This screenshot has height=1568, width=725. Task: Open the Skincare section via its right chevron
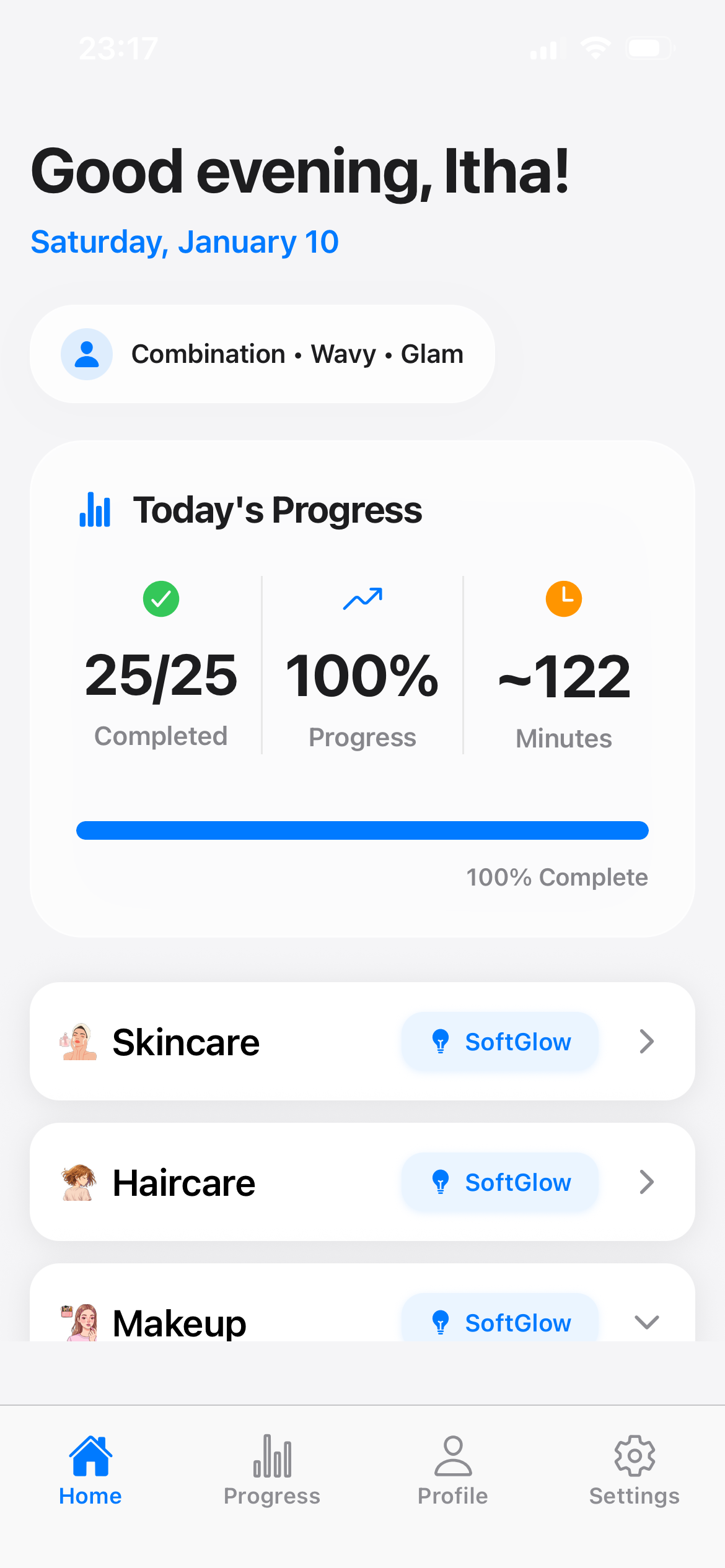pyautogui.click(x=646, y=1041)
